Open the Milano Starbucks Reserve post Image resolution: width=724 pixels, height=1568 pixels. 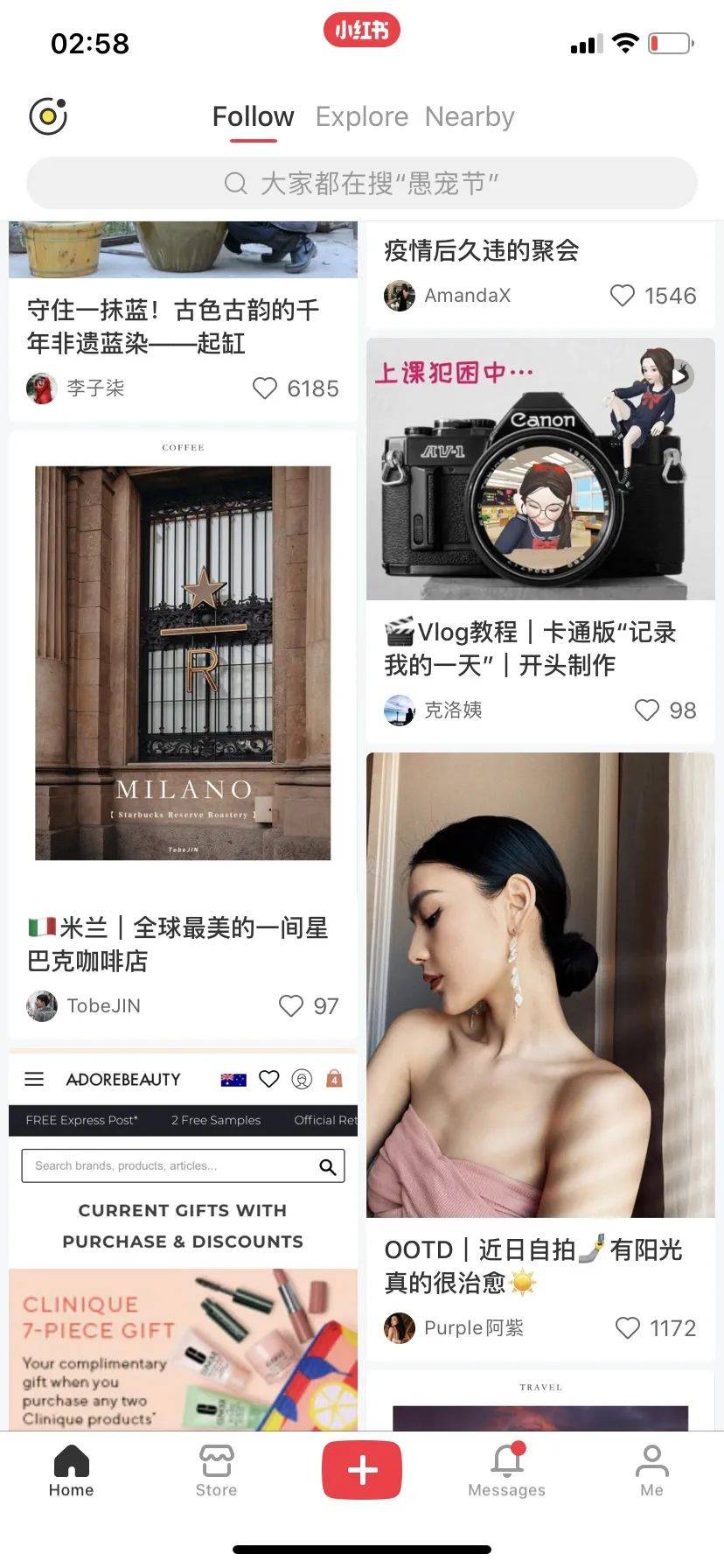click(x=183, y=662)
